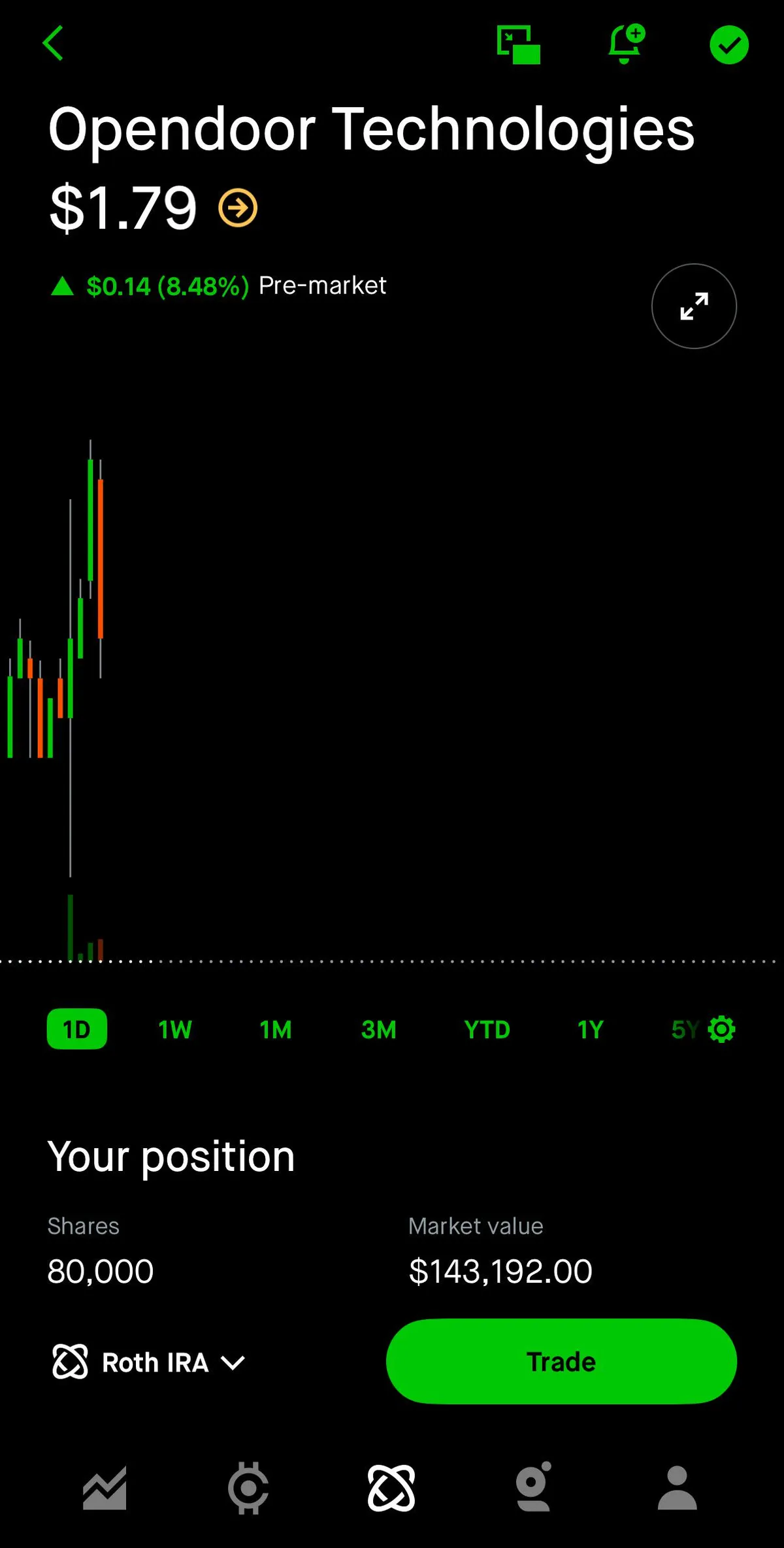Toggle the 1D chart timeframe
This screenshot has height=1548, width=784.
click(76, 1029)
